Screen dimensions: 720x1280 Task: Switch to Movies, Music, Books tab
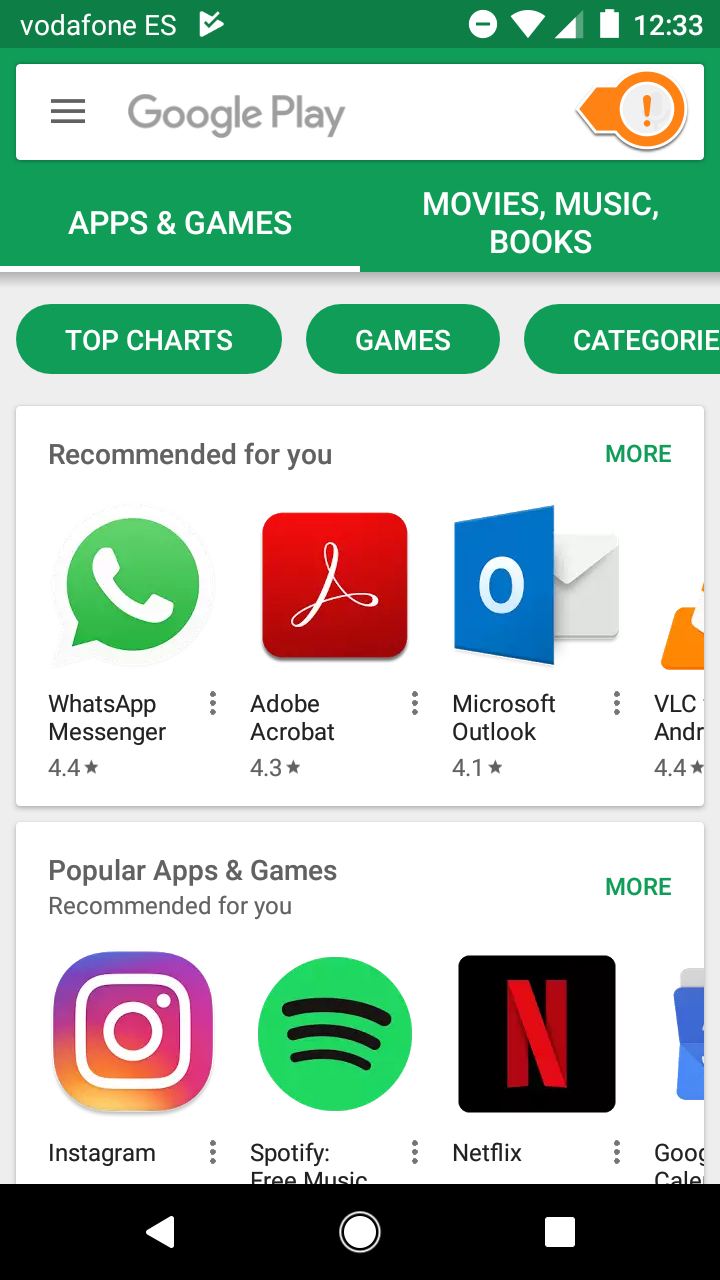point(540,222)
